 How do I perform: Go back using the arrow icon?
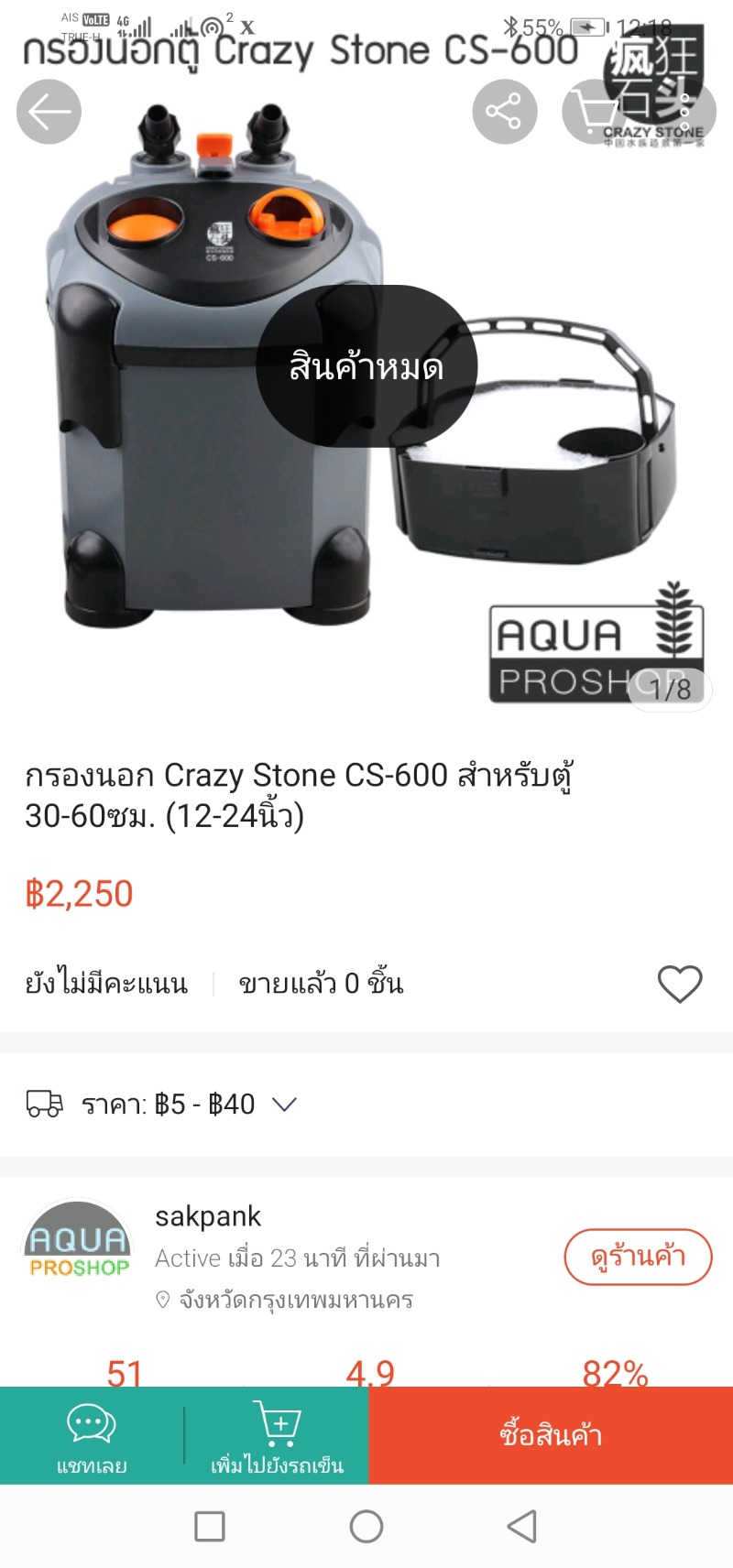pos(49,112)
